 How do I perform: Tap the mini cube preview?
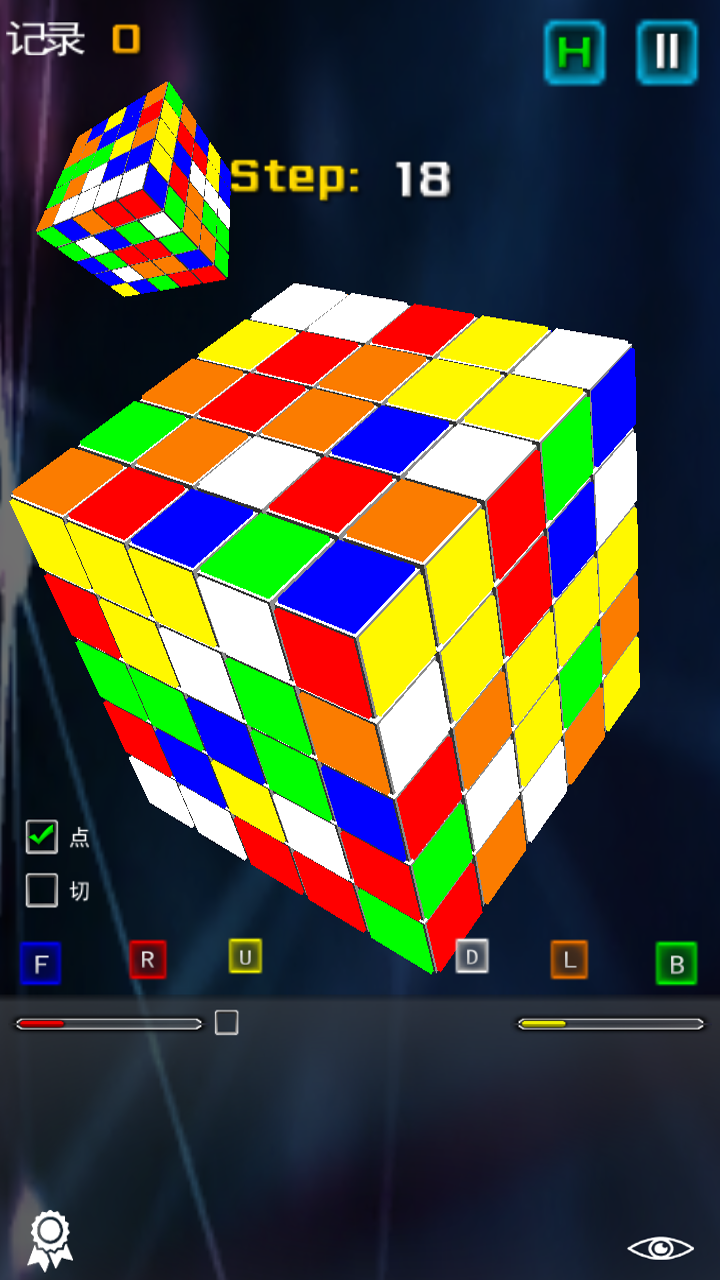click(135, 190)
